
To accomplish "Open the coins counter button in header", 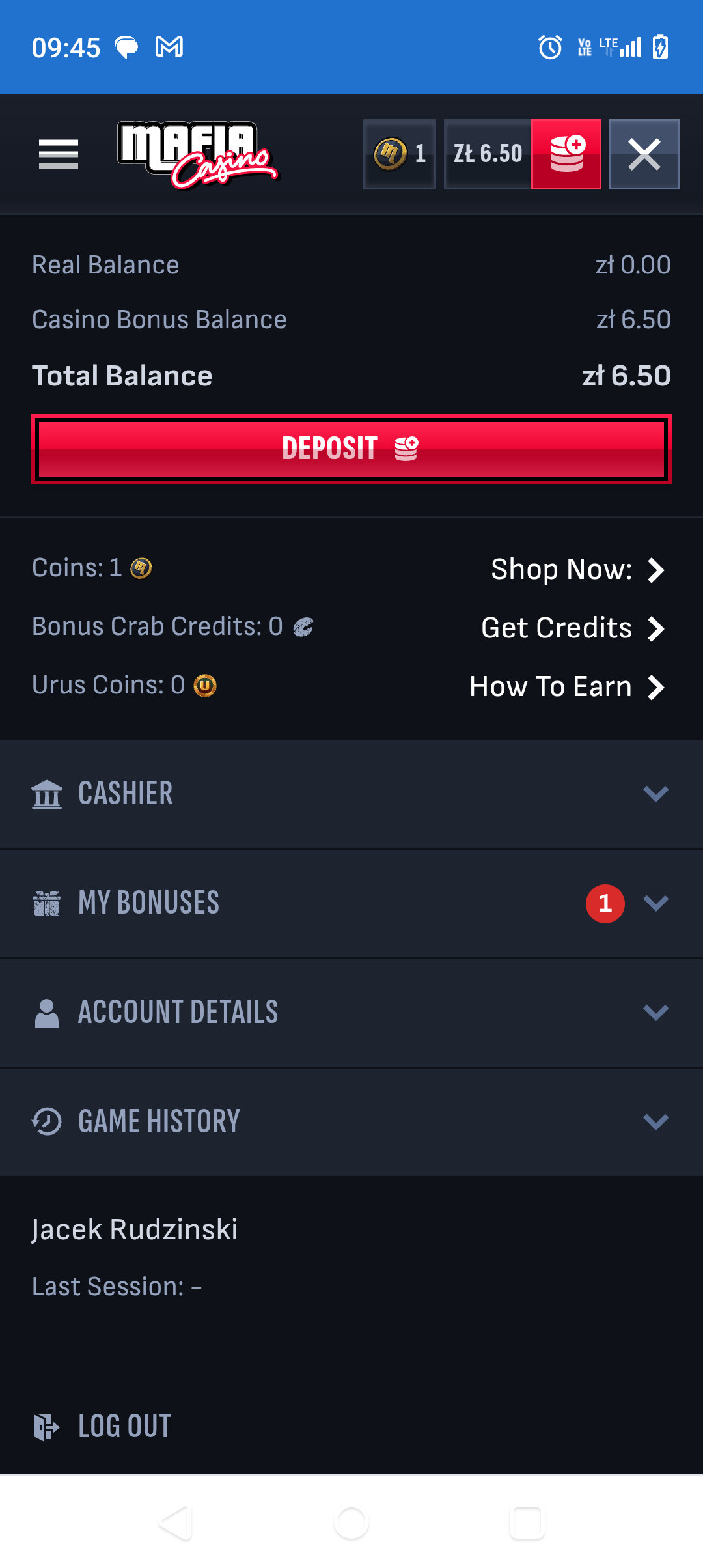I will coord(400,154).
